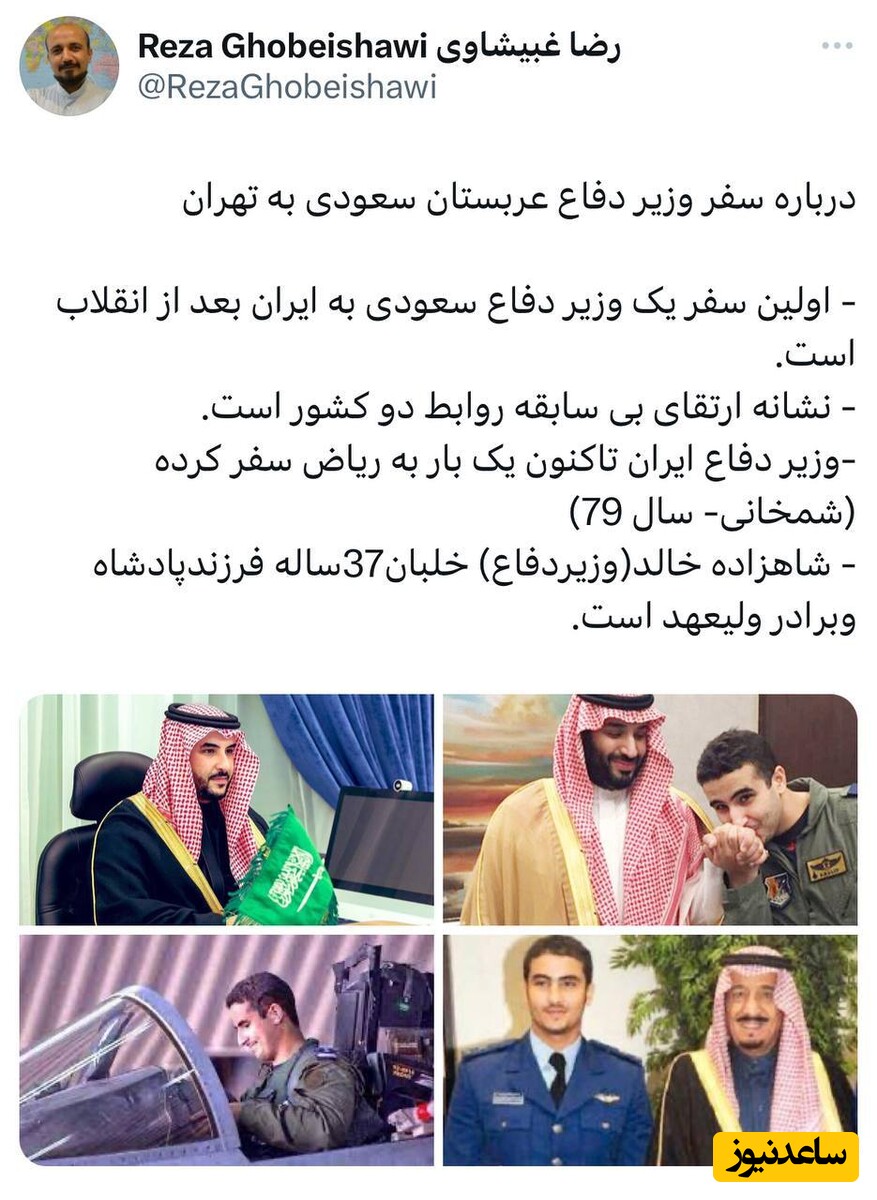The height and width of the screenshot is (1200, 877).
Task: Open photo of pilot in jet cockpit
Action: click(x=227, y=1050)
